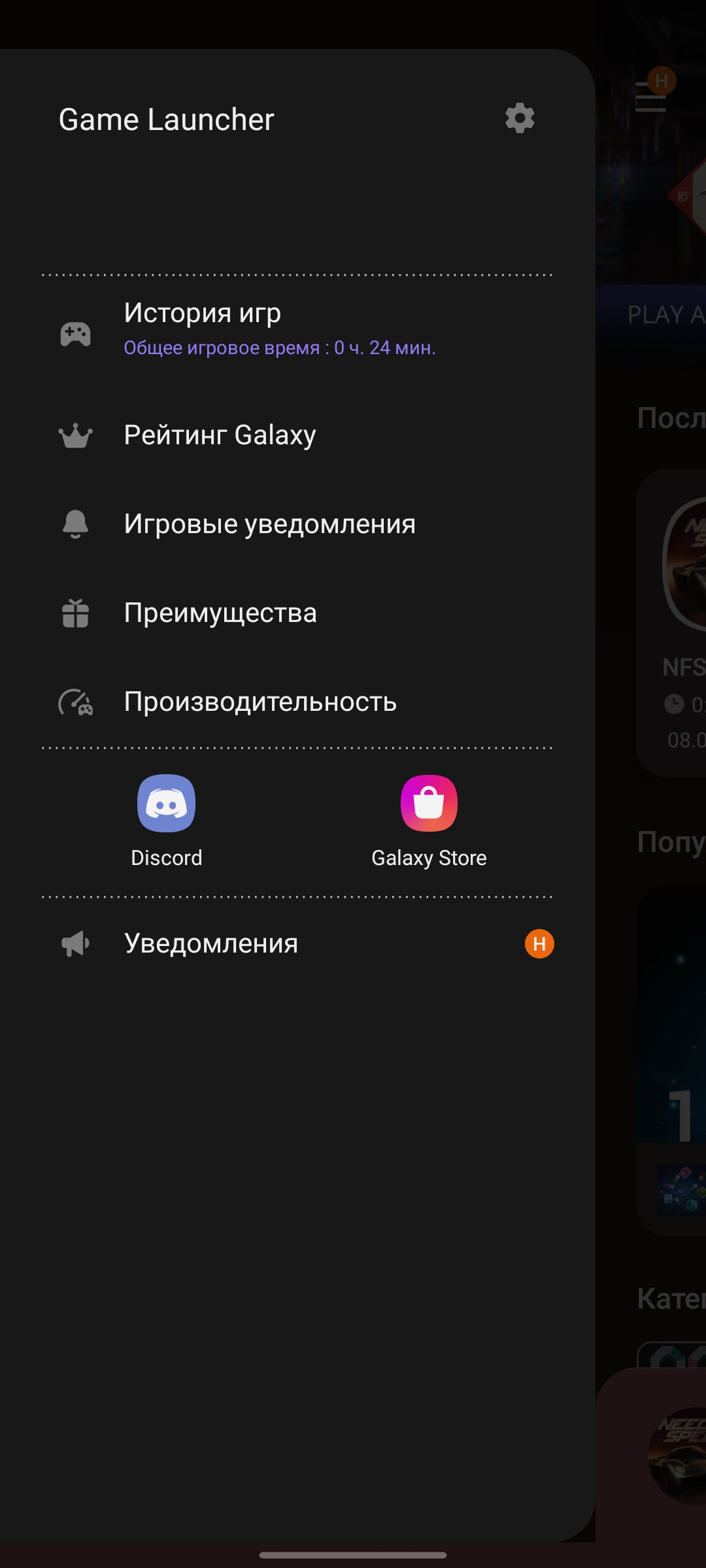Open Game Launcher settings gear
The image size is (706, 1568).
pos(520,118)
